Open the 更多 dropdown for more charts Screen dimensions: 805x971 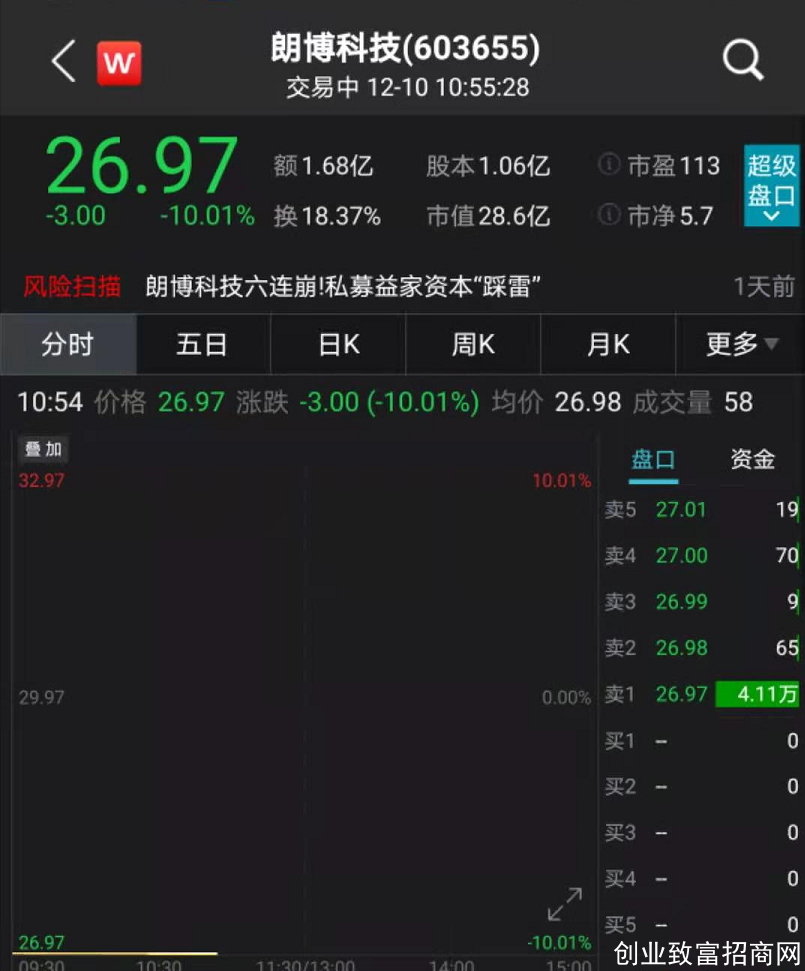click(x=741, y=345)
